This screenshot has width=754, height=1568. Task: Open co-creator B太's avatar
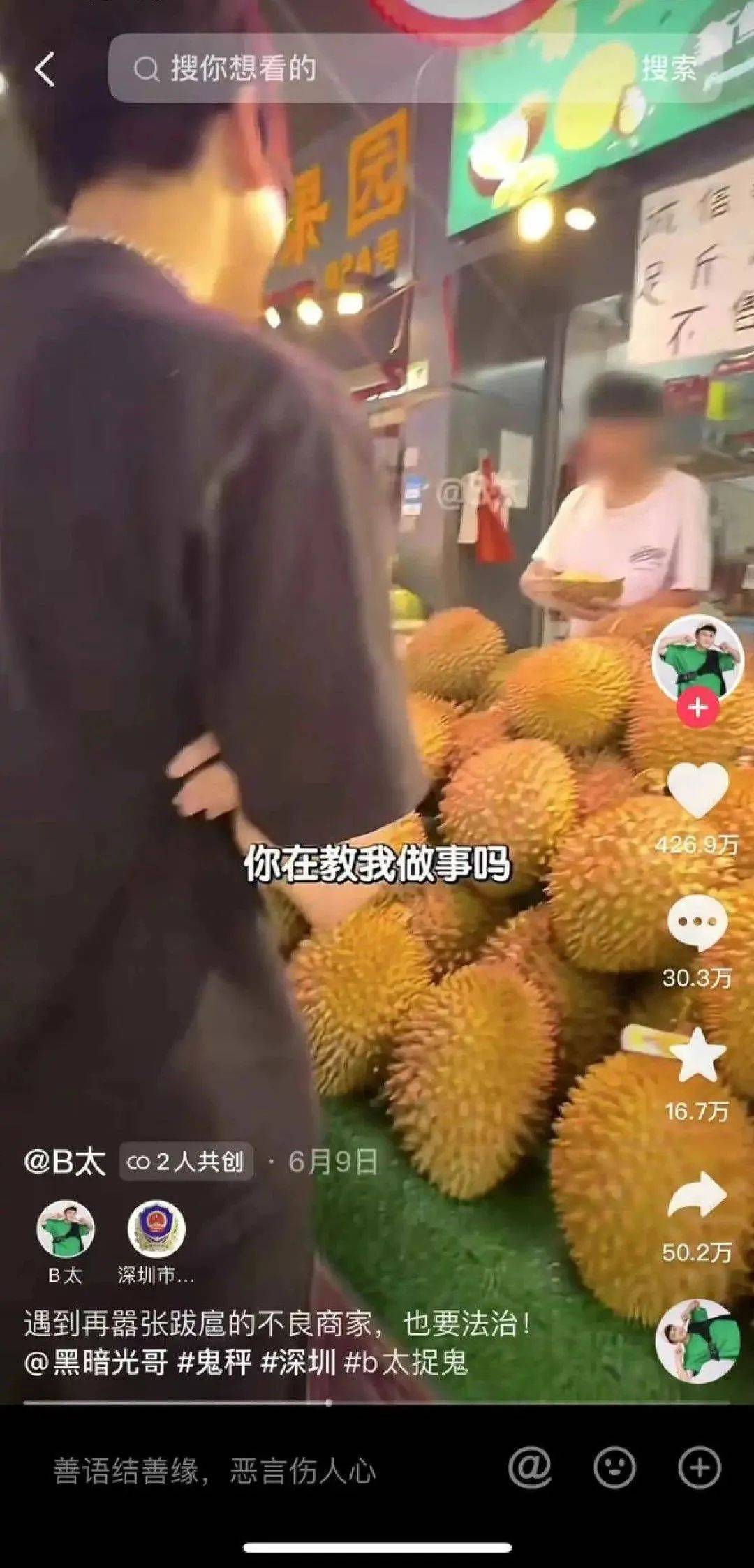click(x=66, y=1229)
